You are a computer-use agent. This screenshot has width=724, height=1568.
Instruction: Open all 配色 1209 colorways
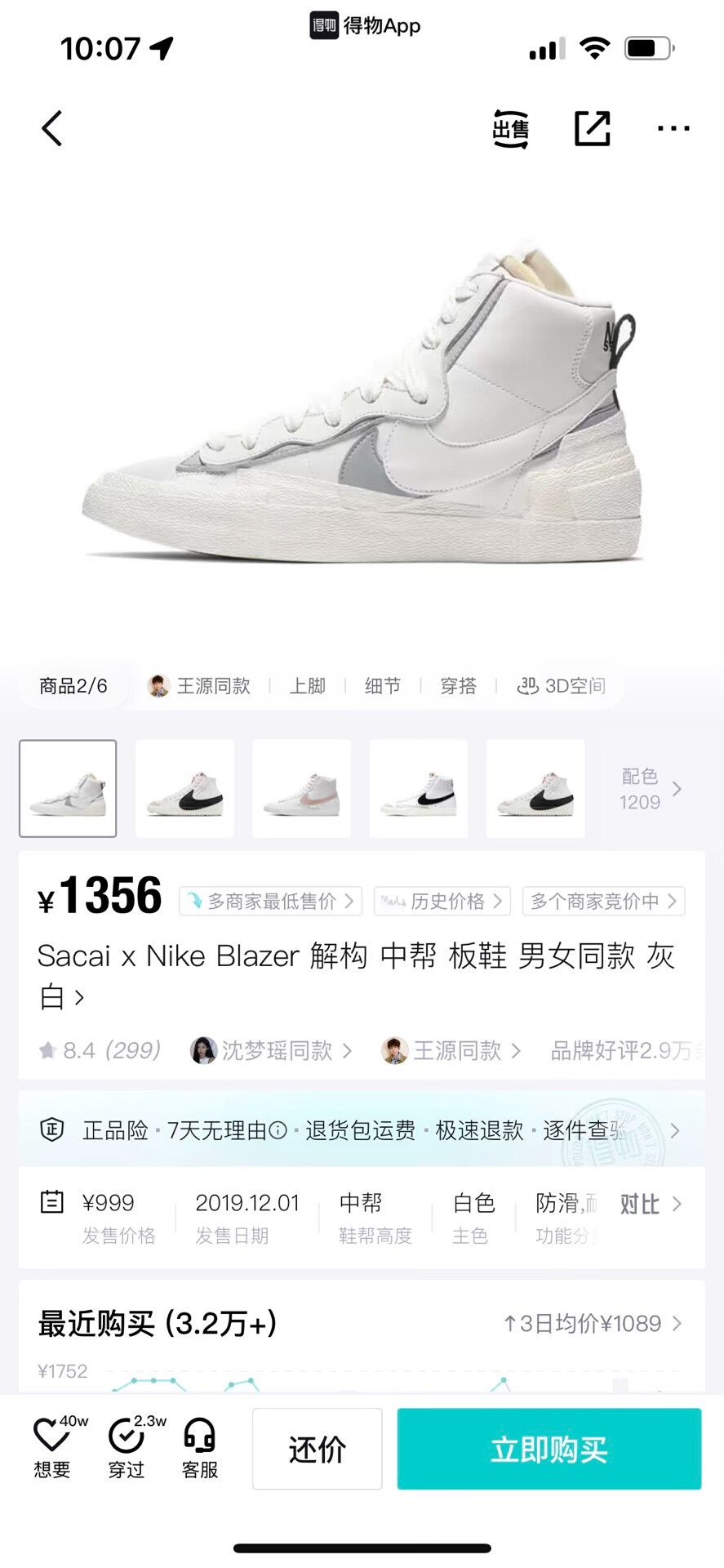click(x=651, y=789)
